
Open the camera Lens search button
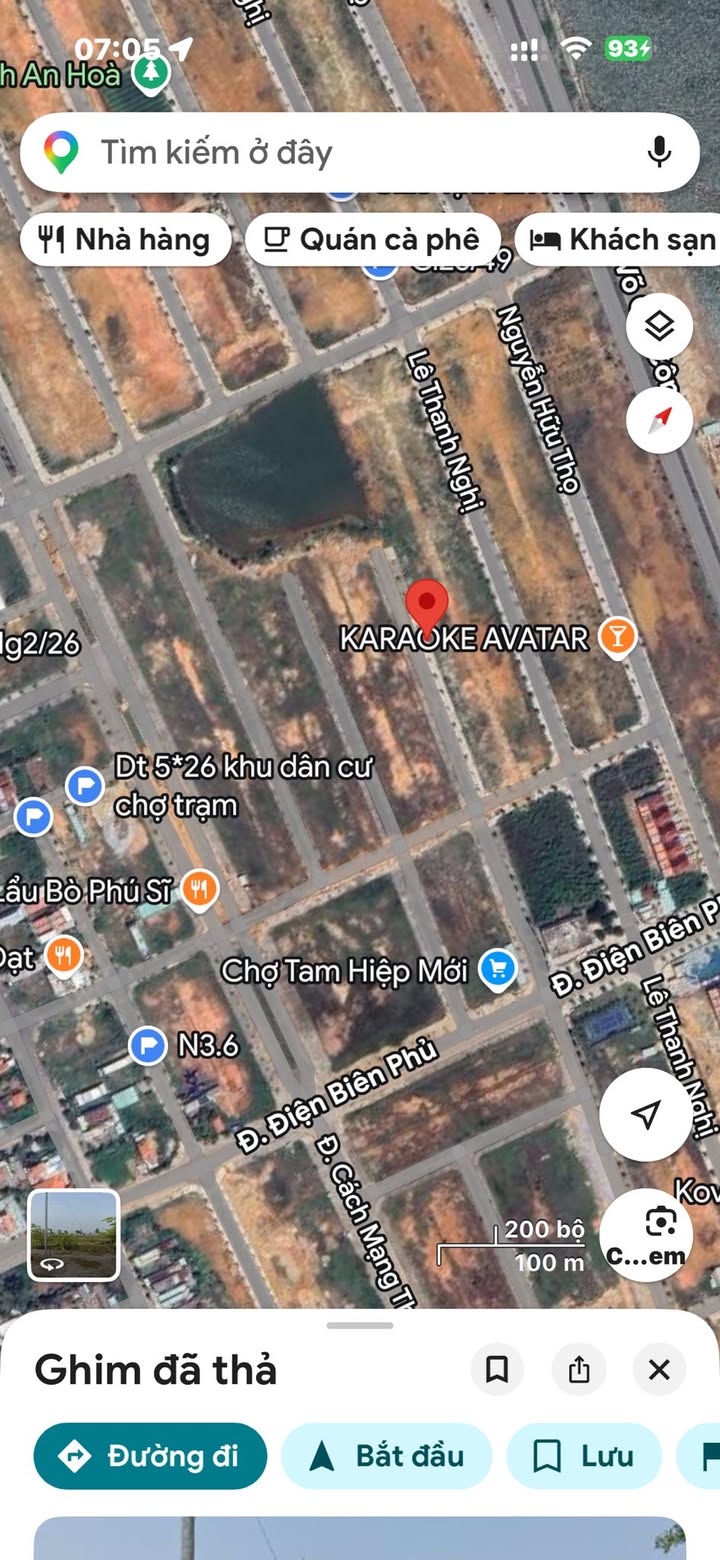(x=645, y=1235)
